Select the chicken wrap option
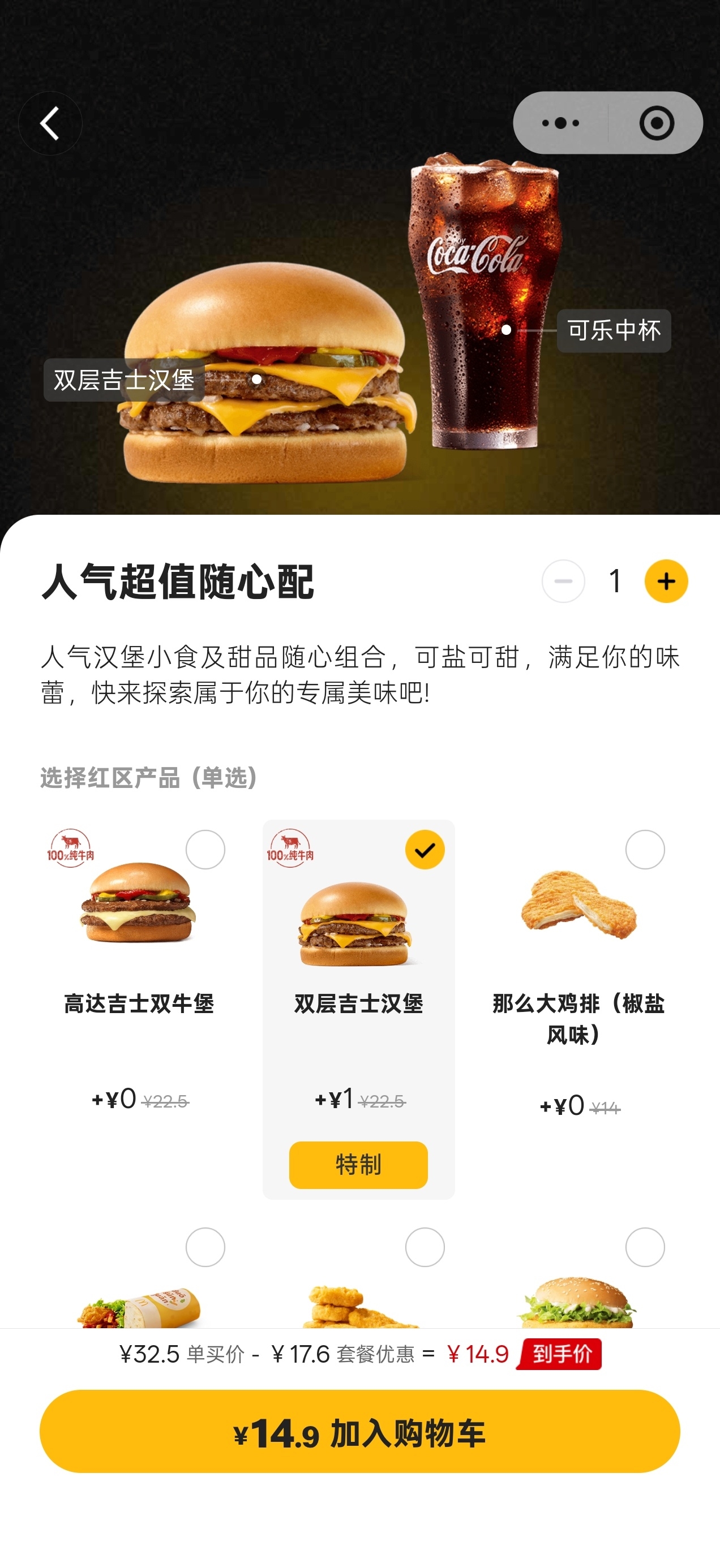The width and height of the screenshot is (720, 1568). point(205,1247)
